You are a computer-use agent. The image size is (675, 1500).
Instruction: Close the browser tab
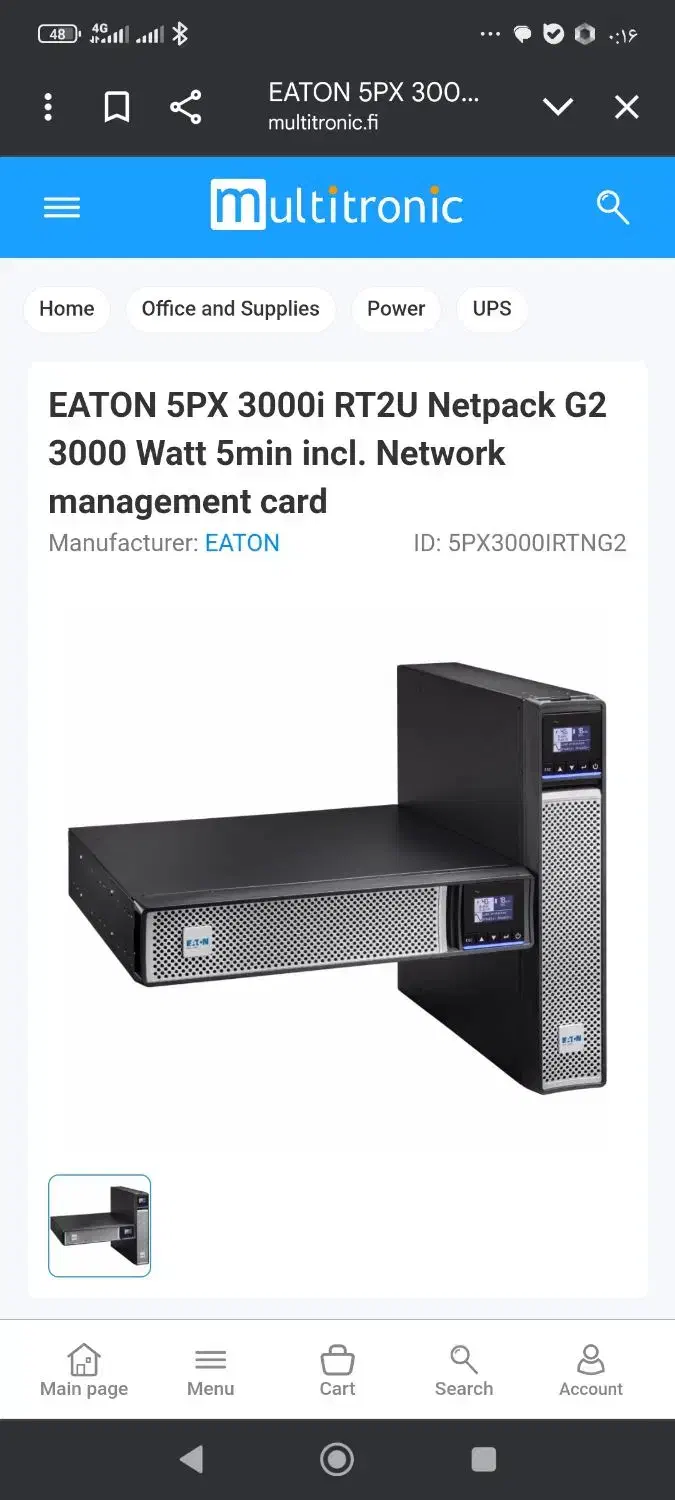[626, 107]
